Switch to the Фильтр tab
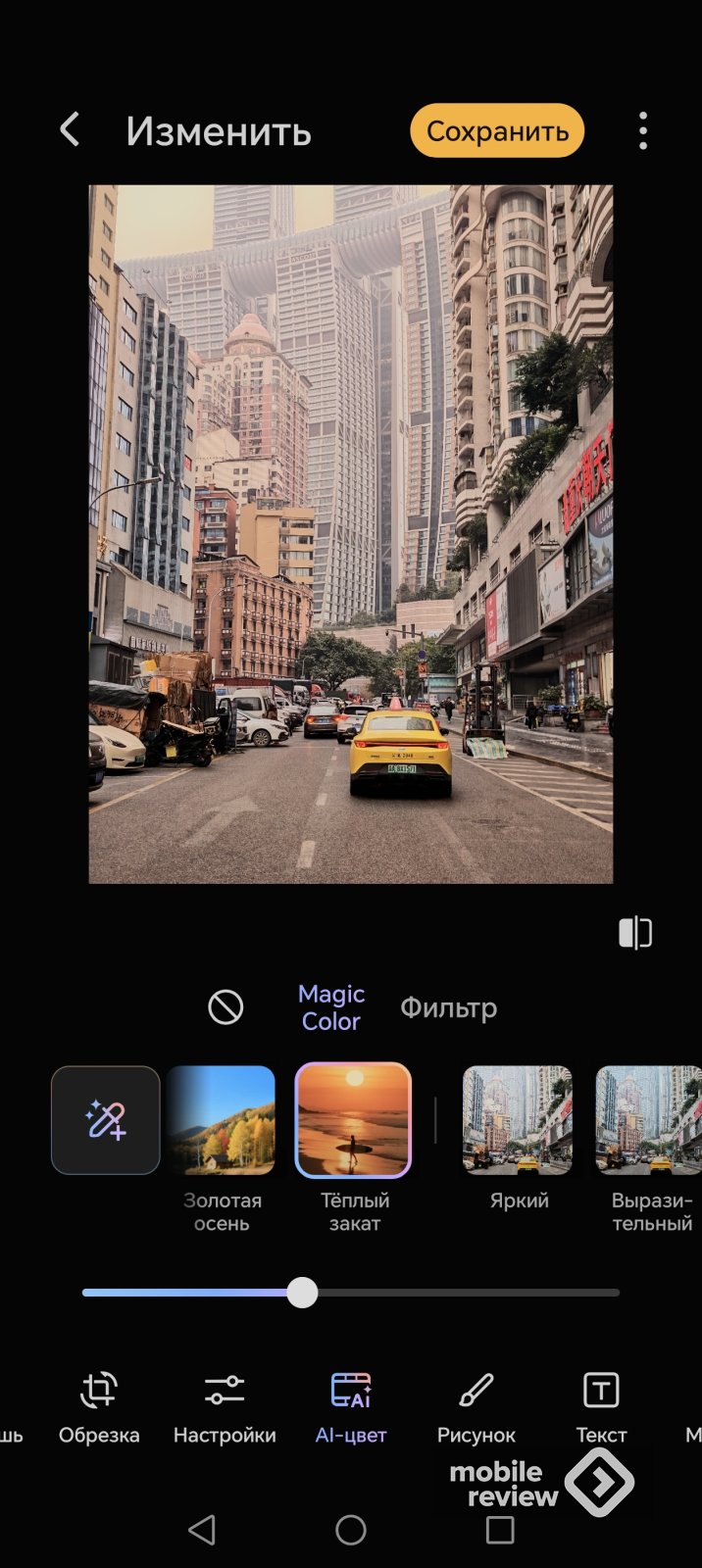The height and width of the screenshot is (1568, 702). (x=448, y=1007)
